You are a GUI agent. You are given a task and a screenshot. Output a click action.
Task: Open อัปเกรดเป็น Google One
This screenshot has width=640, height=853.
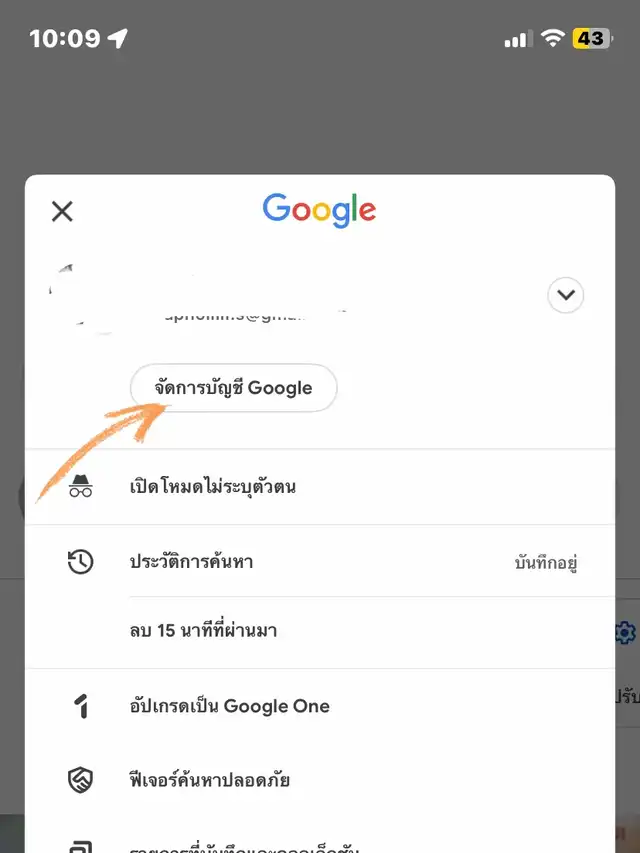[x=320, y=706]
